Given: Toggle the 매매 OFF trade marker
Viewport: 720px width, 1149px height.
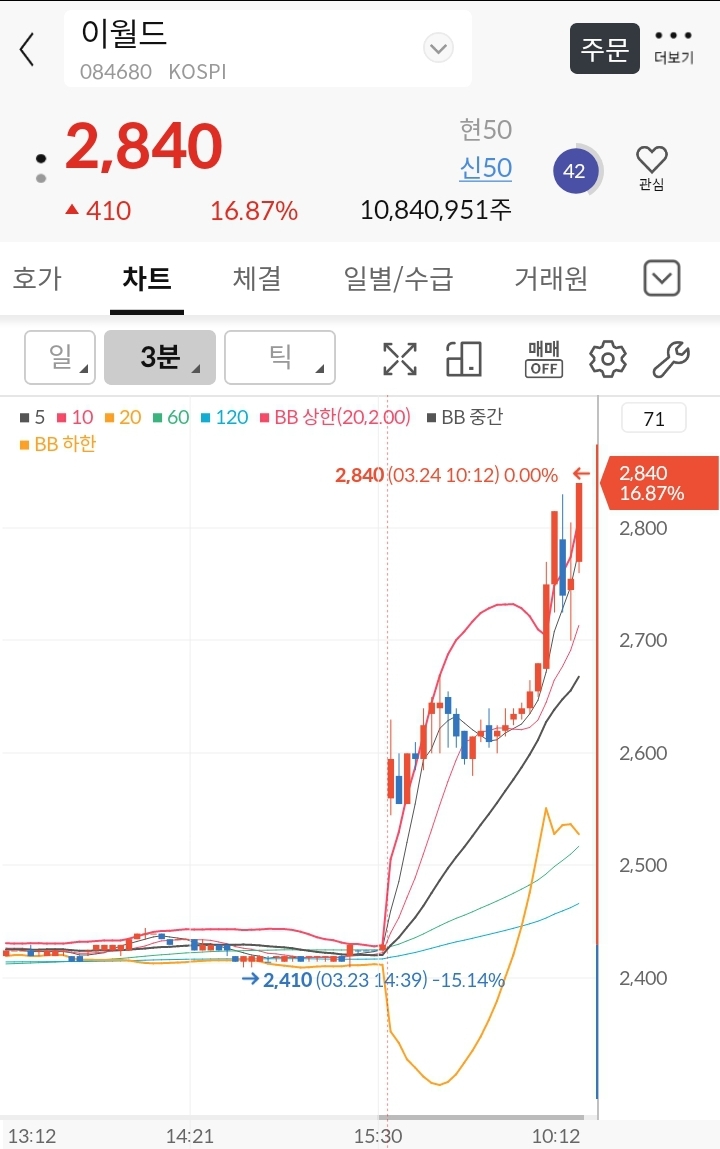Looking at the screenshot, I should point(544,358).
